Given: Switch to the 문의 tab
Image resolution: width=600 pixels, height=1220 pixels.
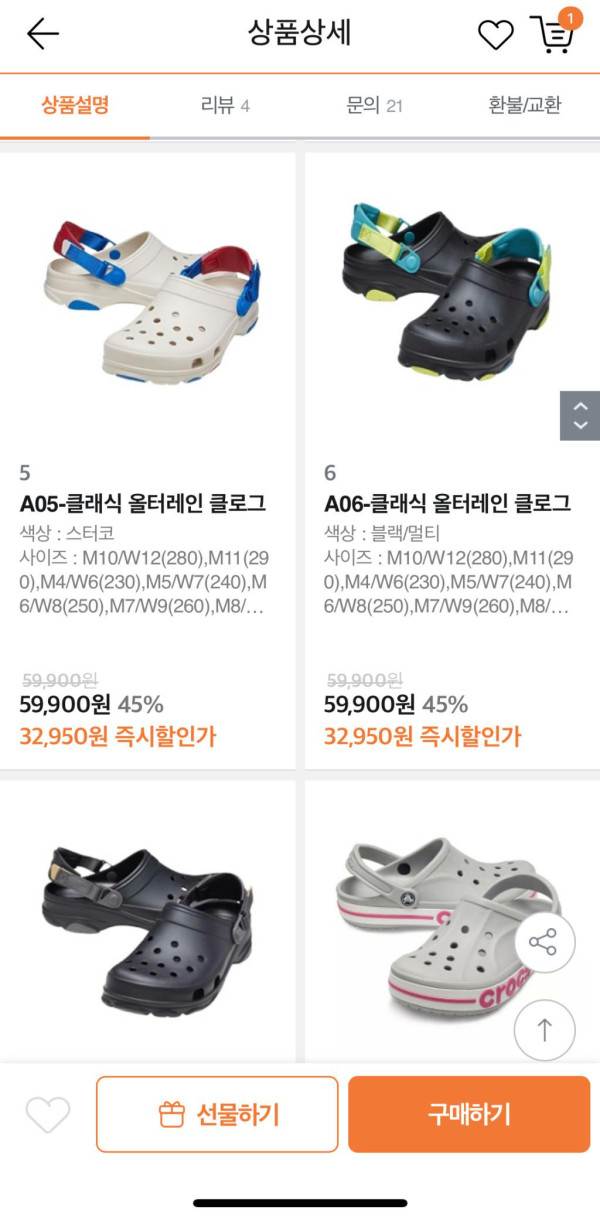Looking at the screenshot, I should (x=374, y=105).
